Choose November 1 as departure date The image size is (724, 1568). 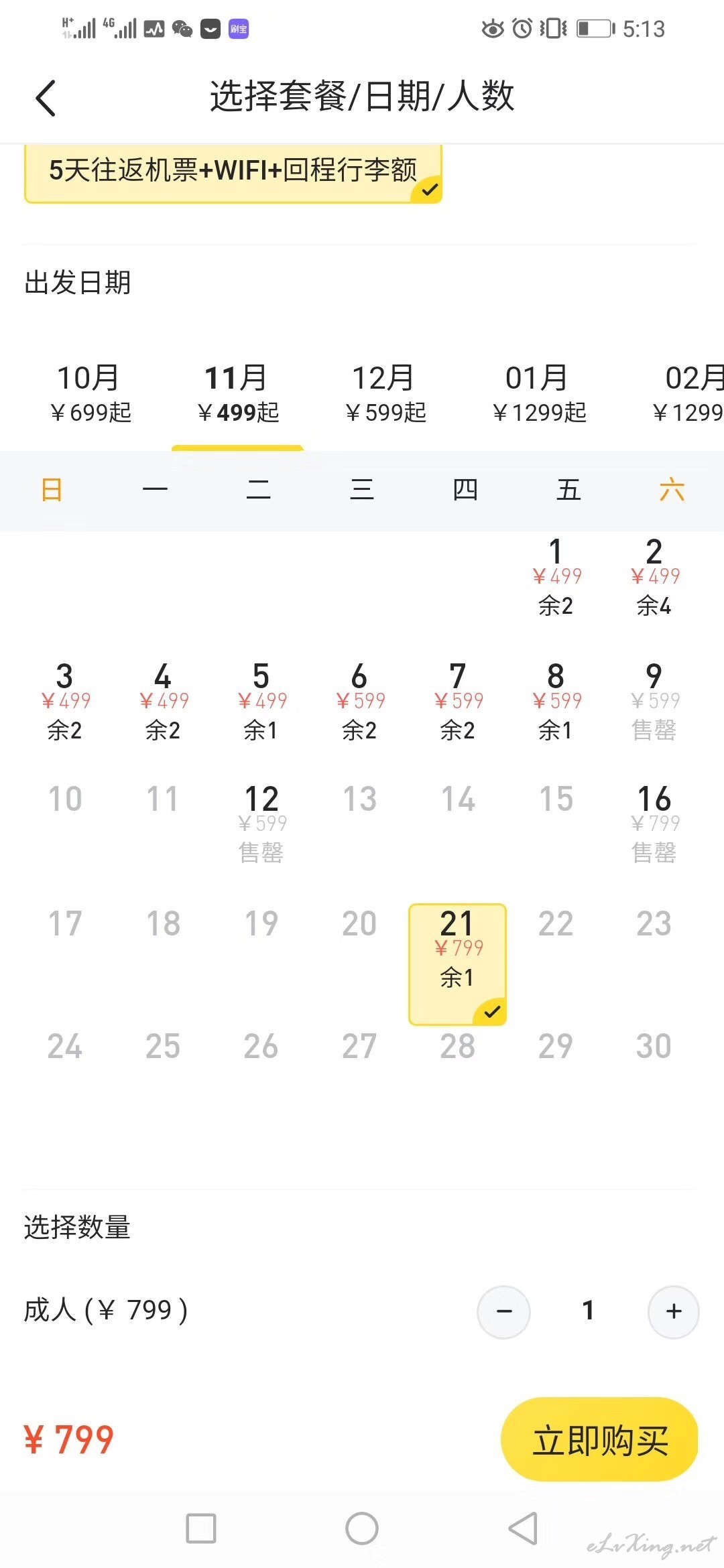pos(556,578)
